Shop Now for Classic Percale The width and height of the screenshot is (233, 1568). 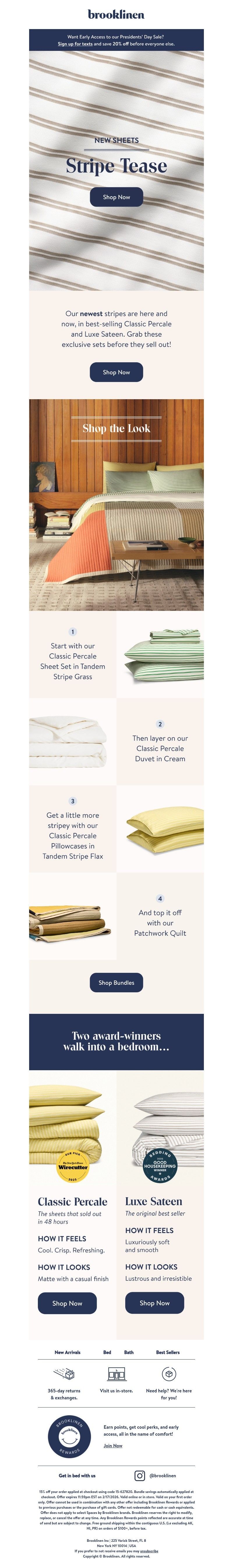67,1303
